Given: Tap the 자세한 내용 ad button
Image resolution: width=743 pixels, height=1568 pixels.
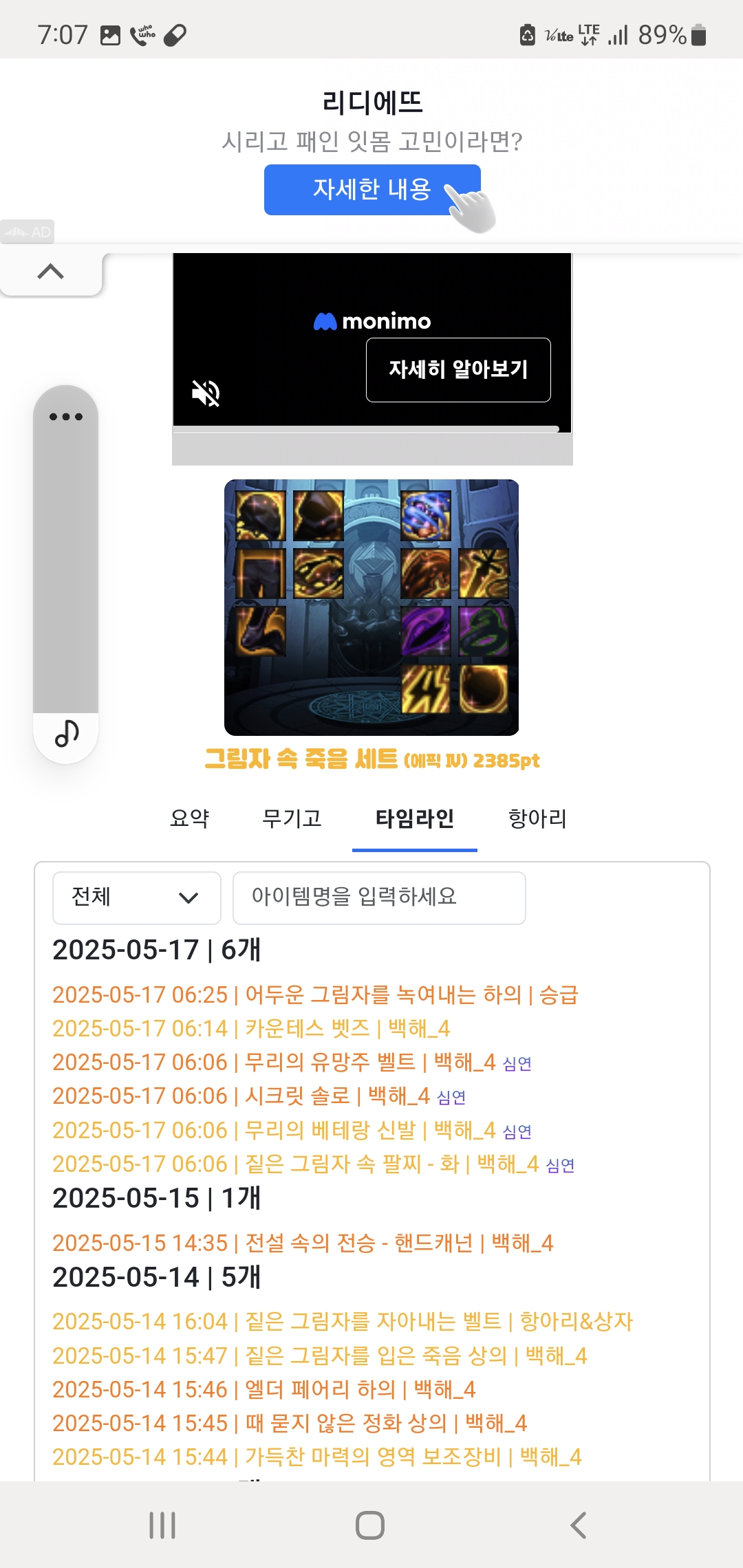Looking at the screenshot, I should tap(372, 189).
